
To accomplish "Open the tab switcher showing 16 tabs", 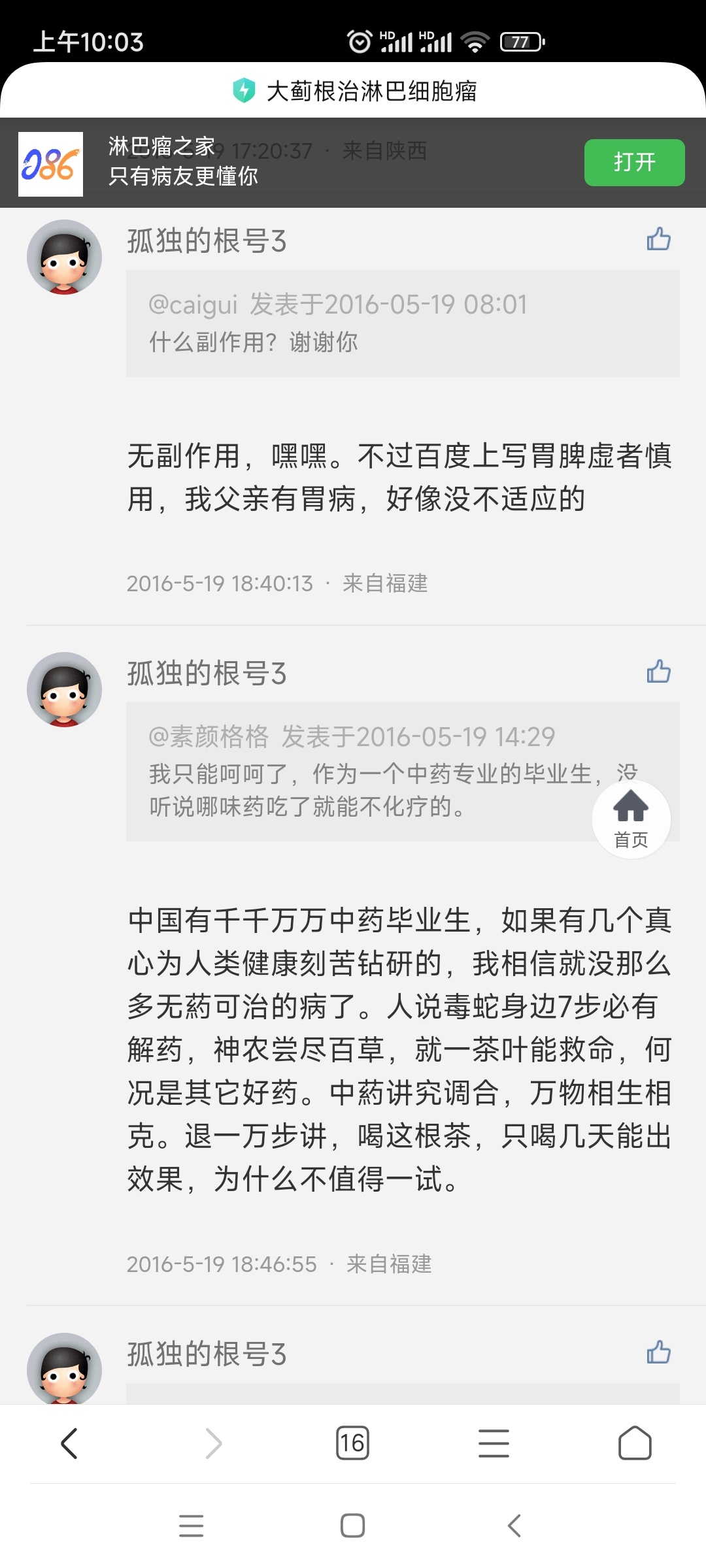I will point(352,1443).
